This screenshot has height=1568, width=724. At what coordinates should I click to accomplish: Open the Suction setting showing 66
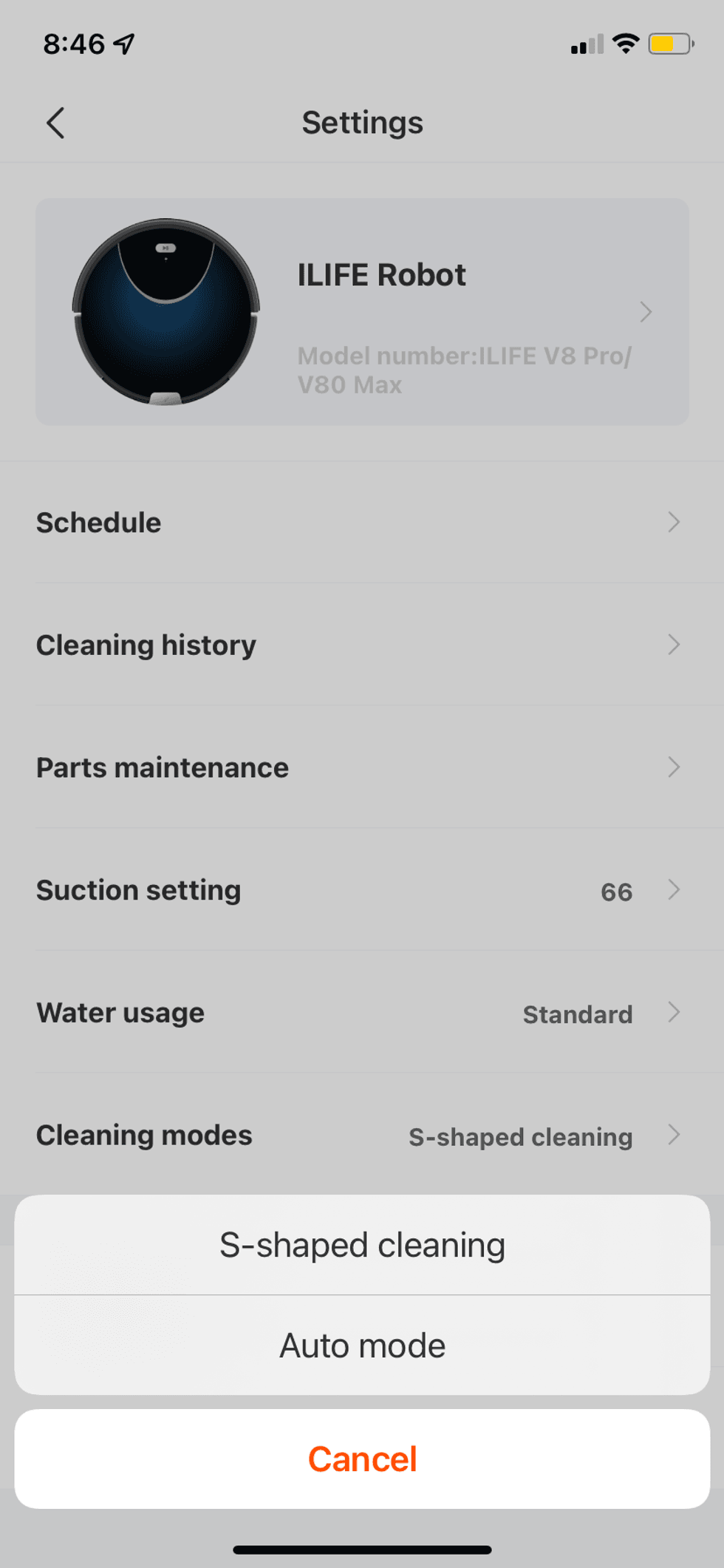coord(362,890)
